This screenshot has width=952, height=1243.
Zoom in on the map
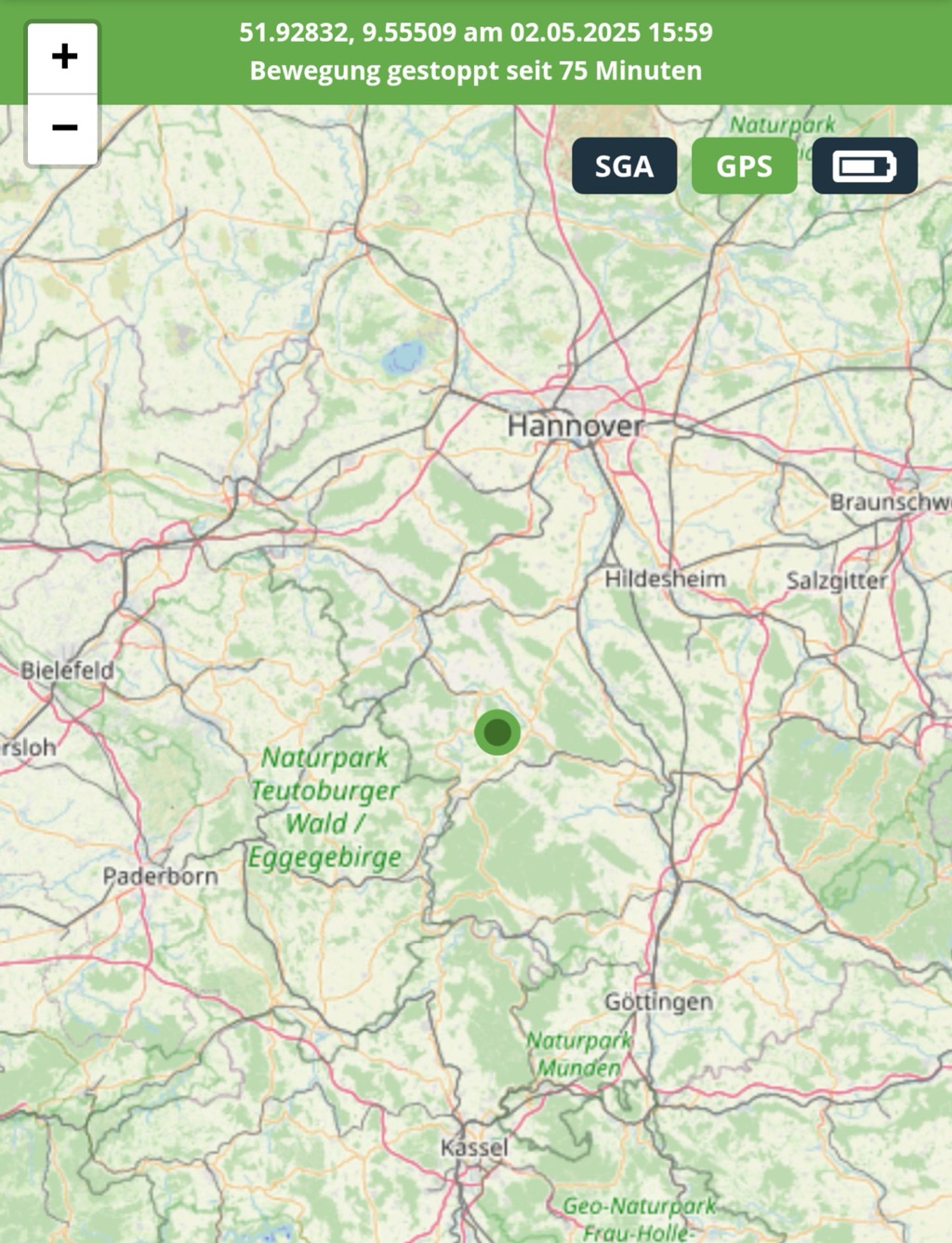63,58
